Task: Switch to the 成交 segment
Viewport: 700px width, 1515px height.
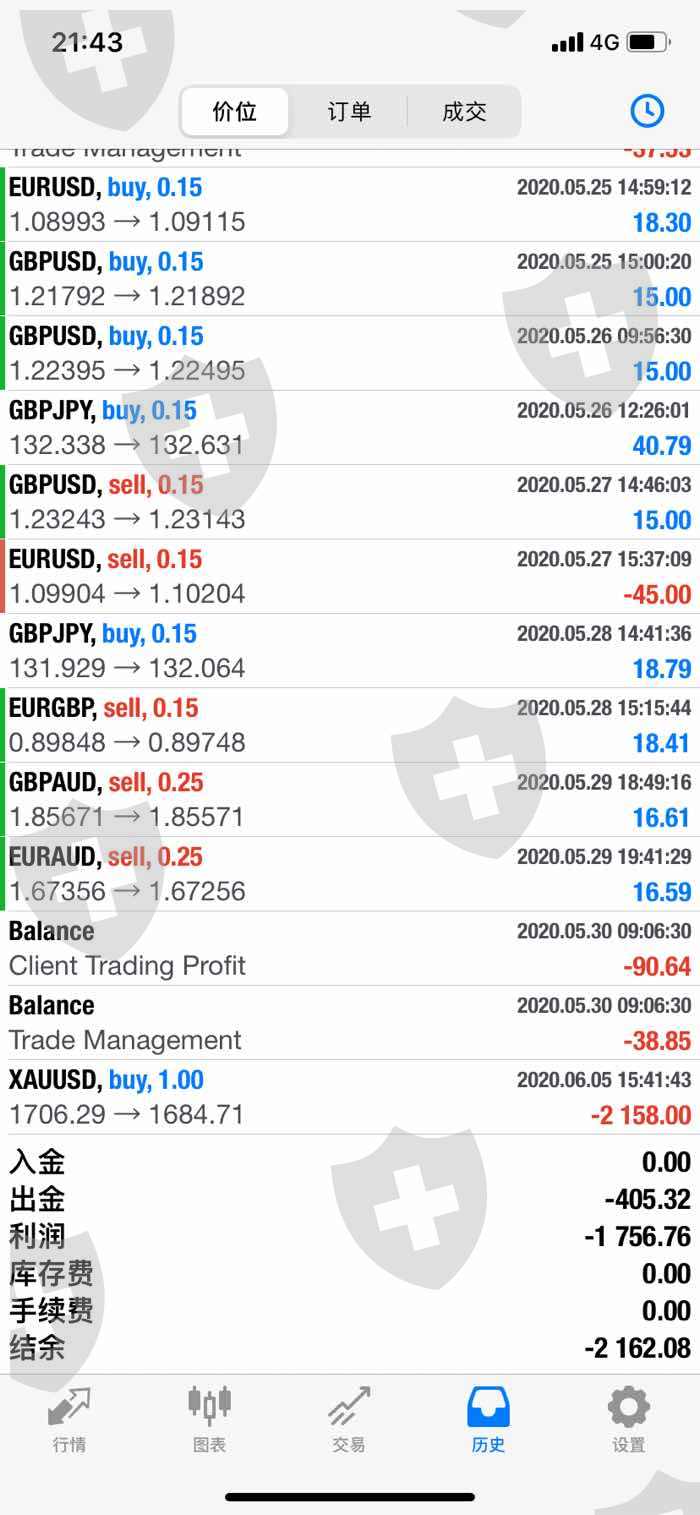Action: (x=464, y=111)
